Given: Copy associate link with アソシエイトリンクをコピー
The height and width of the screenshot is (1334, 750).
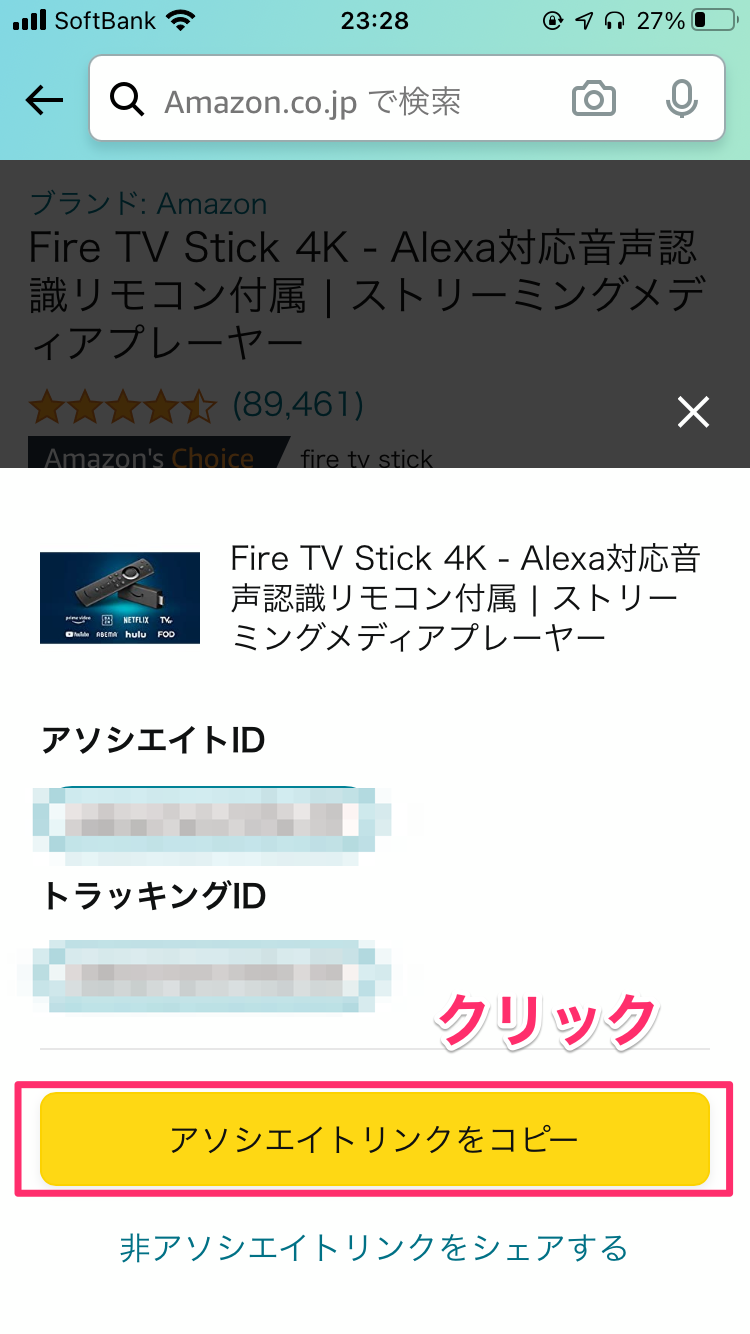Looking at the screenshot, I should point(374,1139).
